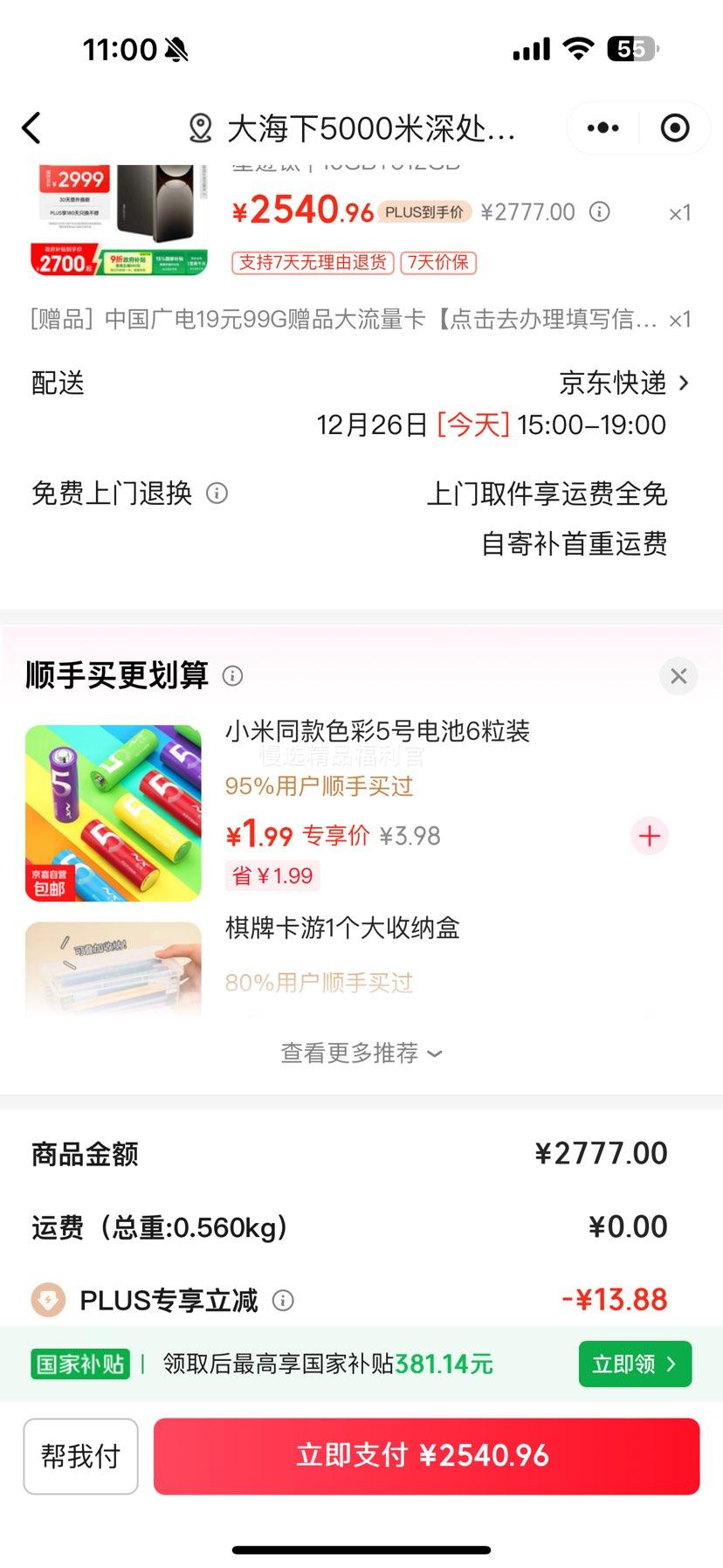The image size is (723, 1568).
Task: Open info icon next to PLUS到手价
Action: point(600,211)
